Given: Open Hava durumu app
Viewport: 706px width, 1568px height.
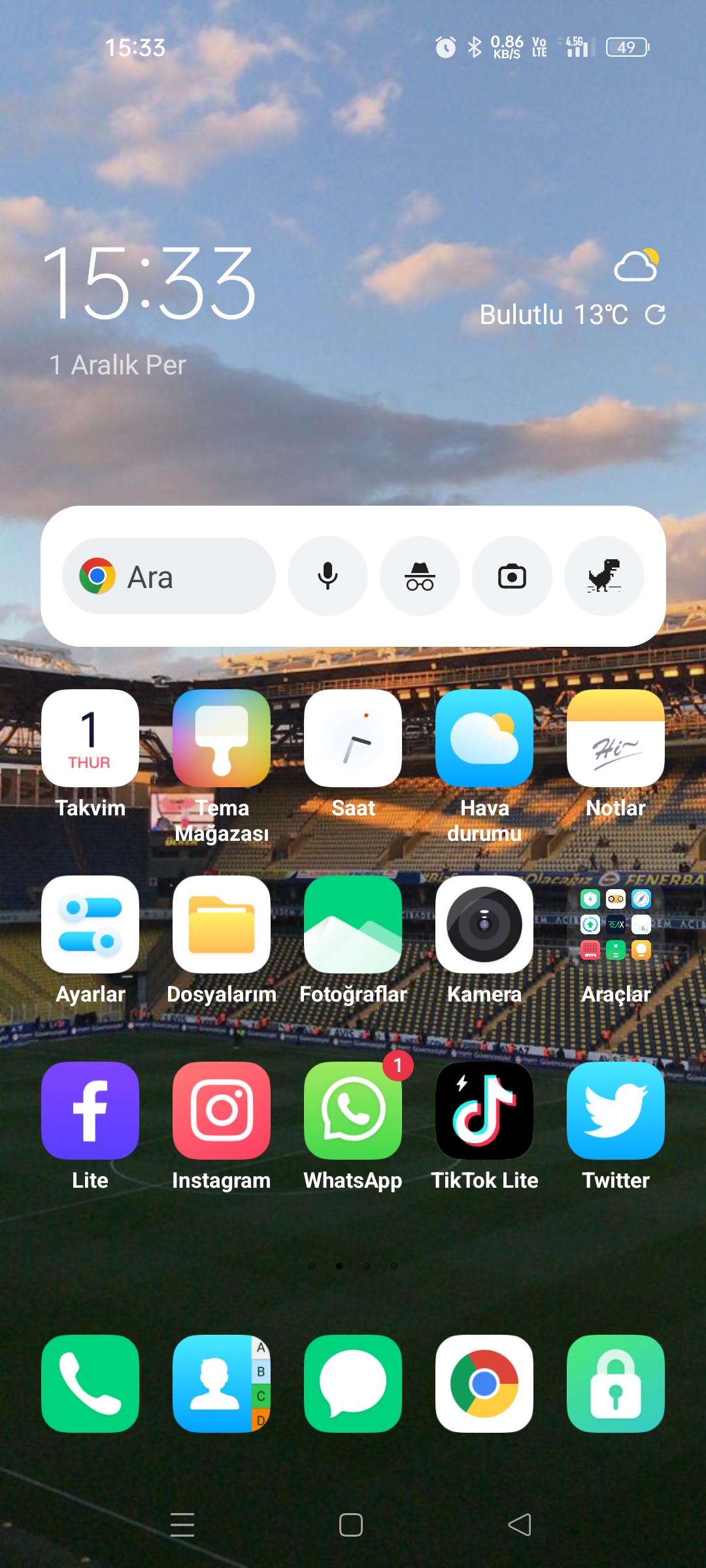Looking at the screenshot, I should point(484,739).
